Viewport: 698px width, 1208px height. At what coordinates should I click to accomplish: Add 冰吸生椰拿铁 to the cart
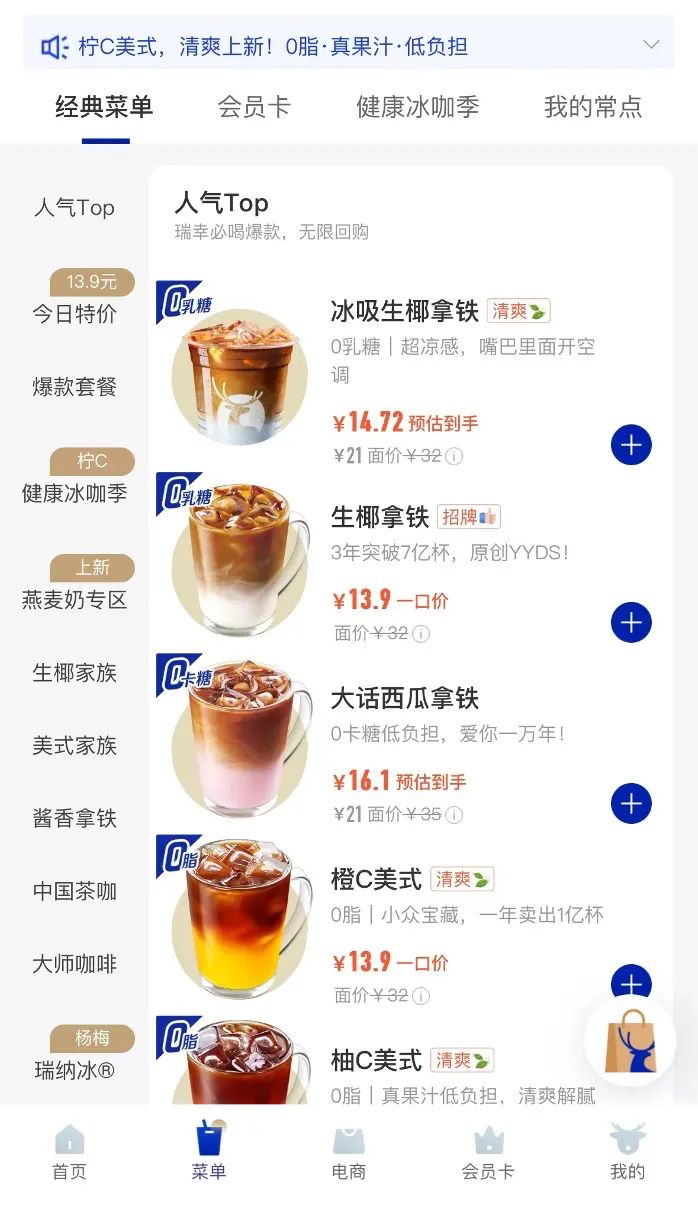(x=631, y=445)
